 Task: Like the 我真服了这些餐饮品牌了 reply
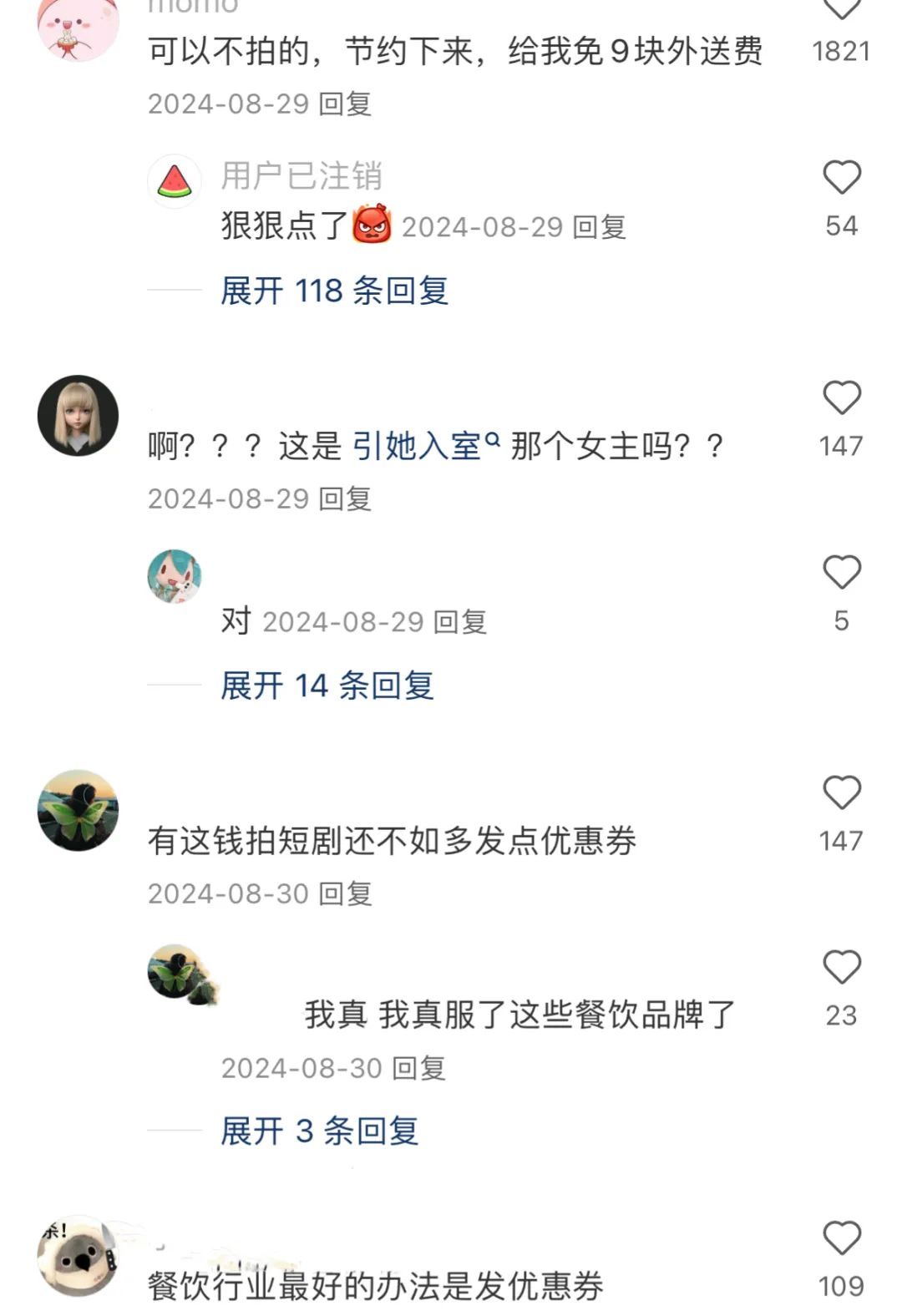coord(841,968)
